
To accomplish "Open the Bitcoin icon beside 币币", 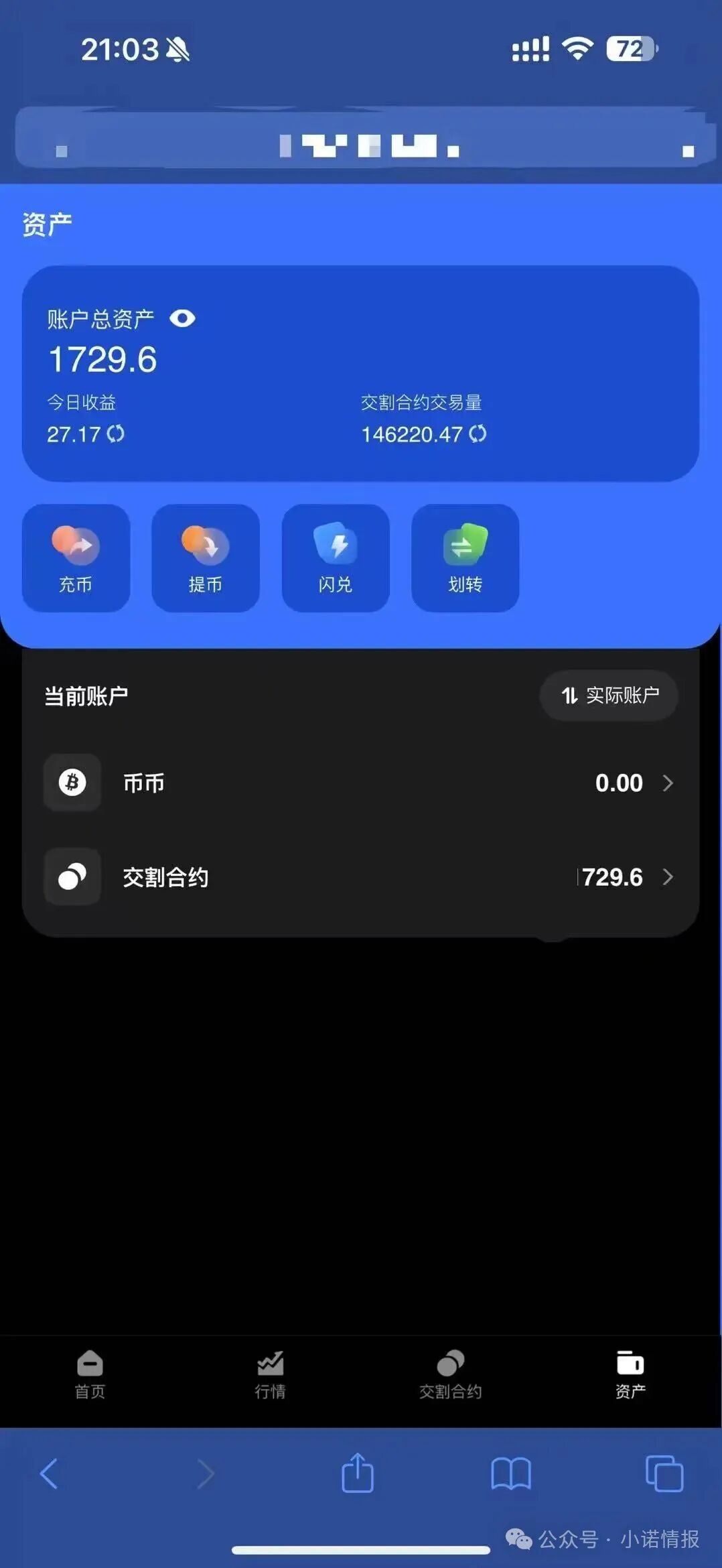I will (x=72, y=783).
